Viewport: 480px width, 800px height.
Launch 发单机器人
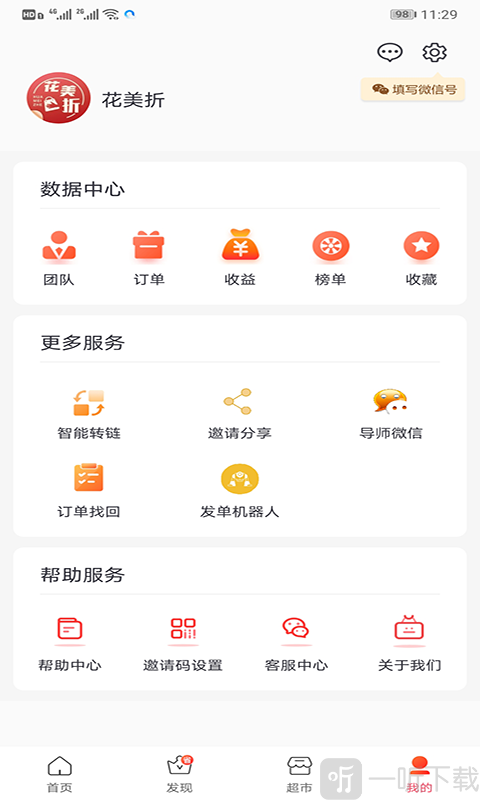click(239, 491)
